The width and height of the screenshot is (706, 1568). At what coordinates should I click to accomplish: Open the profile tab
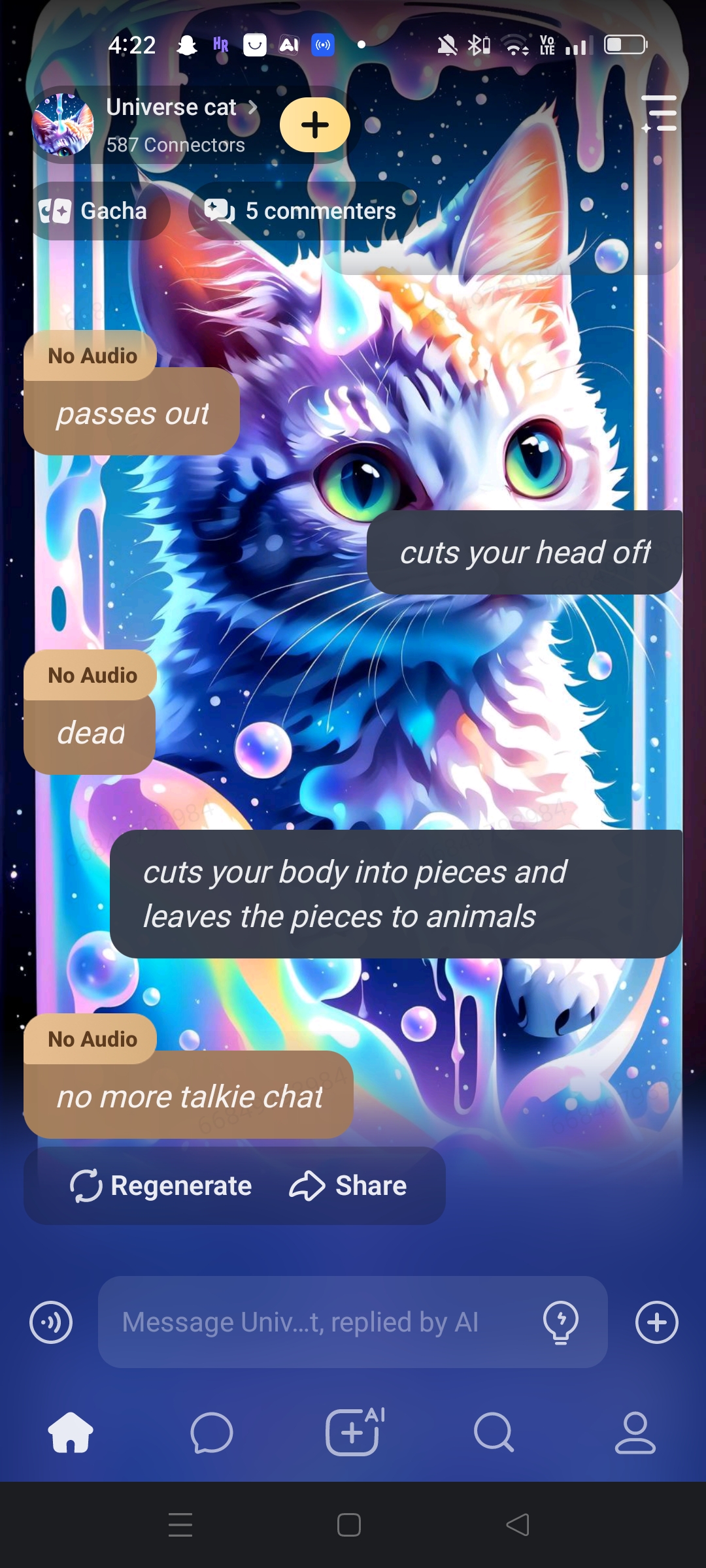click(635, 1433)
